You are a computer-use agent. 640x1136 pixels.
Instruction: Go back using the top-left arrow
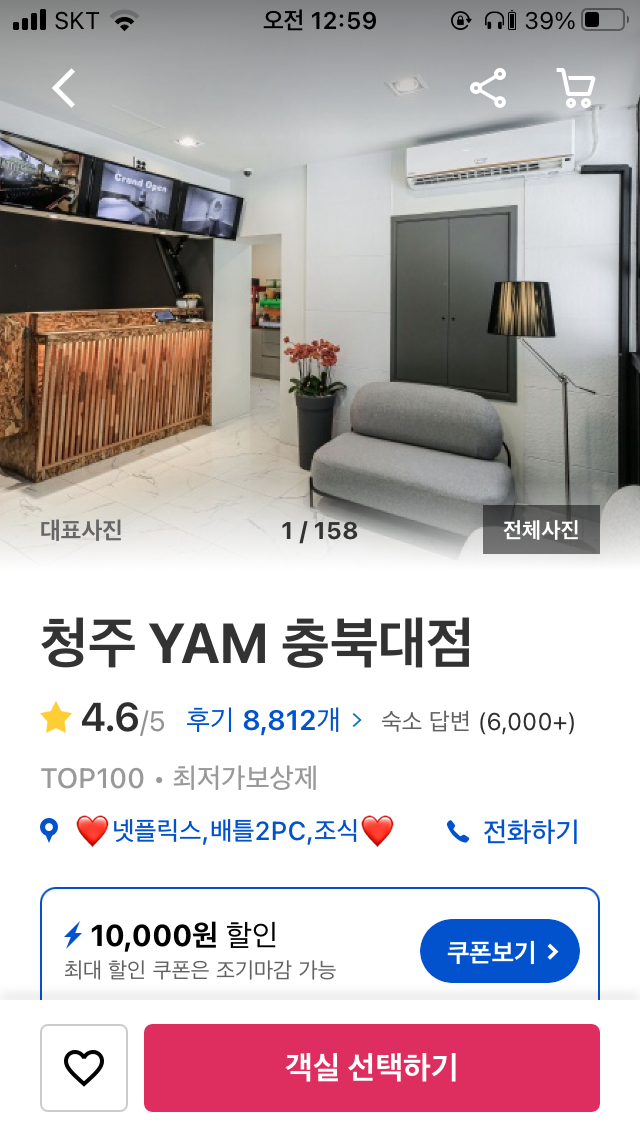64,89
